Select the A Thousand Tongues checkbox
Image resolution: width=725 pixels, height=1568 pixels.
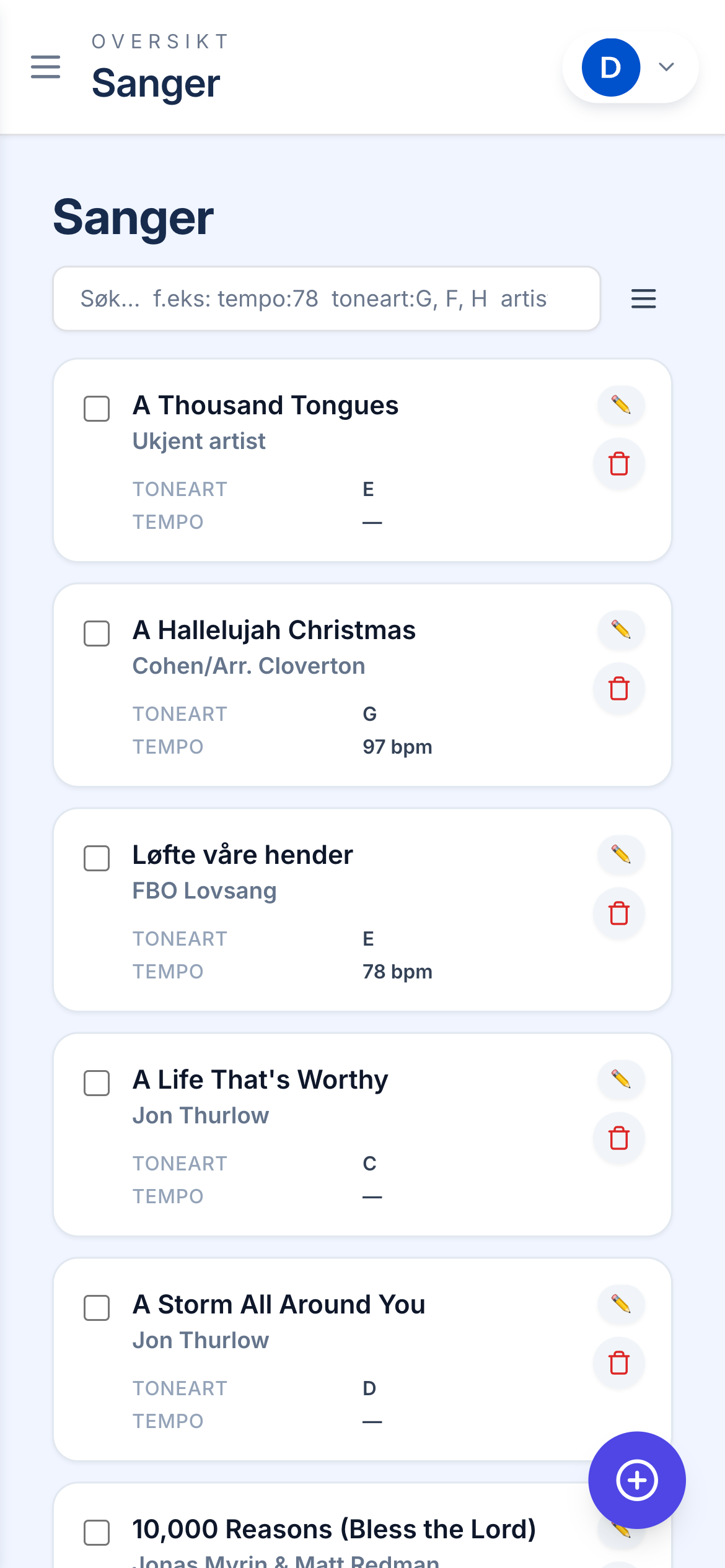point(97,409)
